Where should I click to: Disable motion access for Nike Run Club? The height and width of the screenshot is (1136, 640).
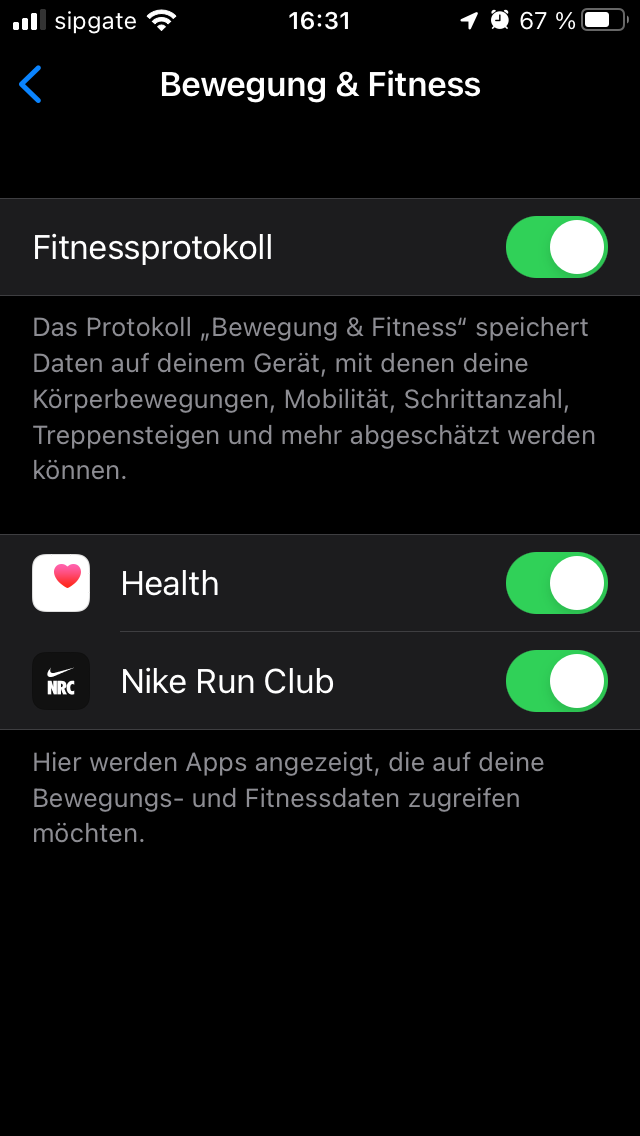coord(556,681)
